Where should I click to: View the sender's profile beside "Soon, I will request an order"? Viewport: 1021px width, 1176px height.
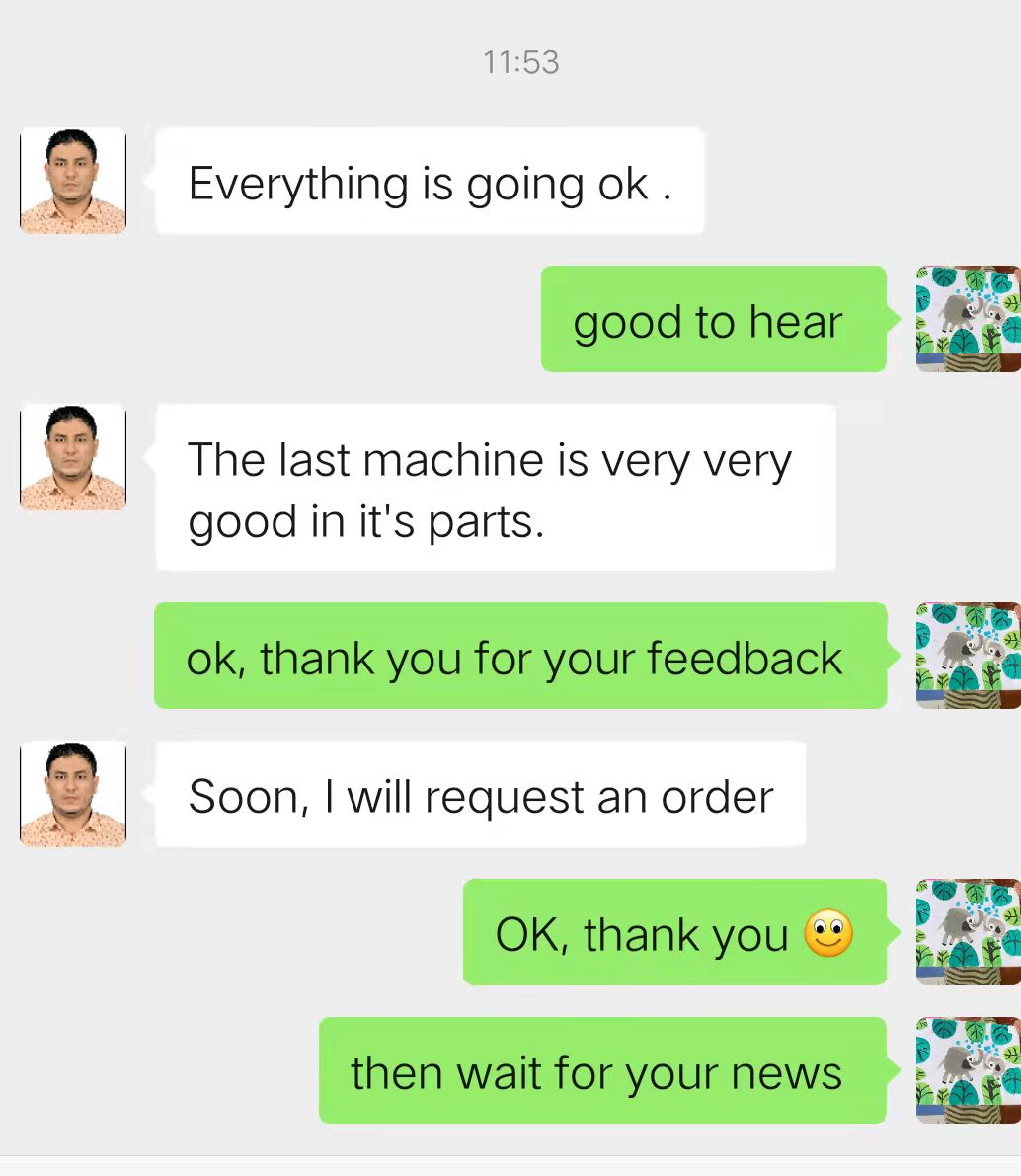tap(73, 794)
